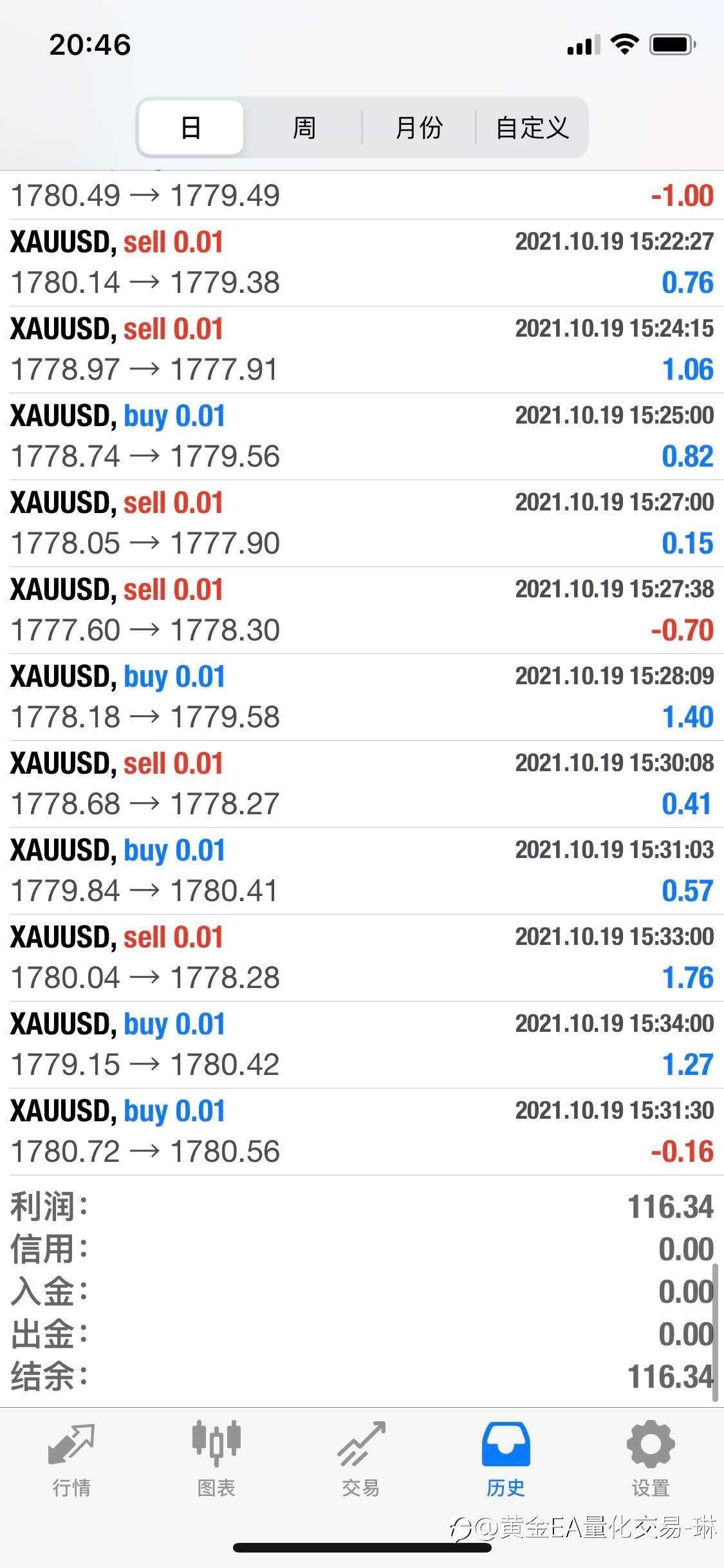Open the 设置 settings tab
Screen dimensions: 724x1568
click(x=651, y=1460)
